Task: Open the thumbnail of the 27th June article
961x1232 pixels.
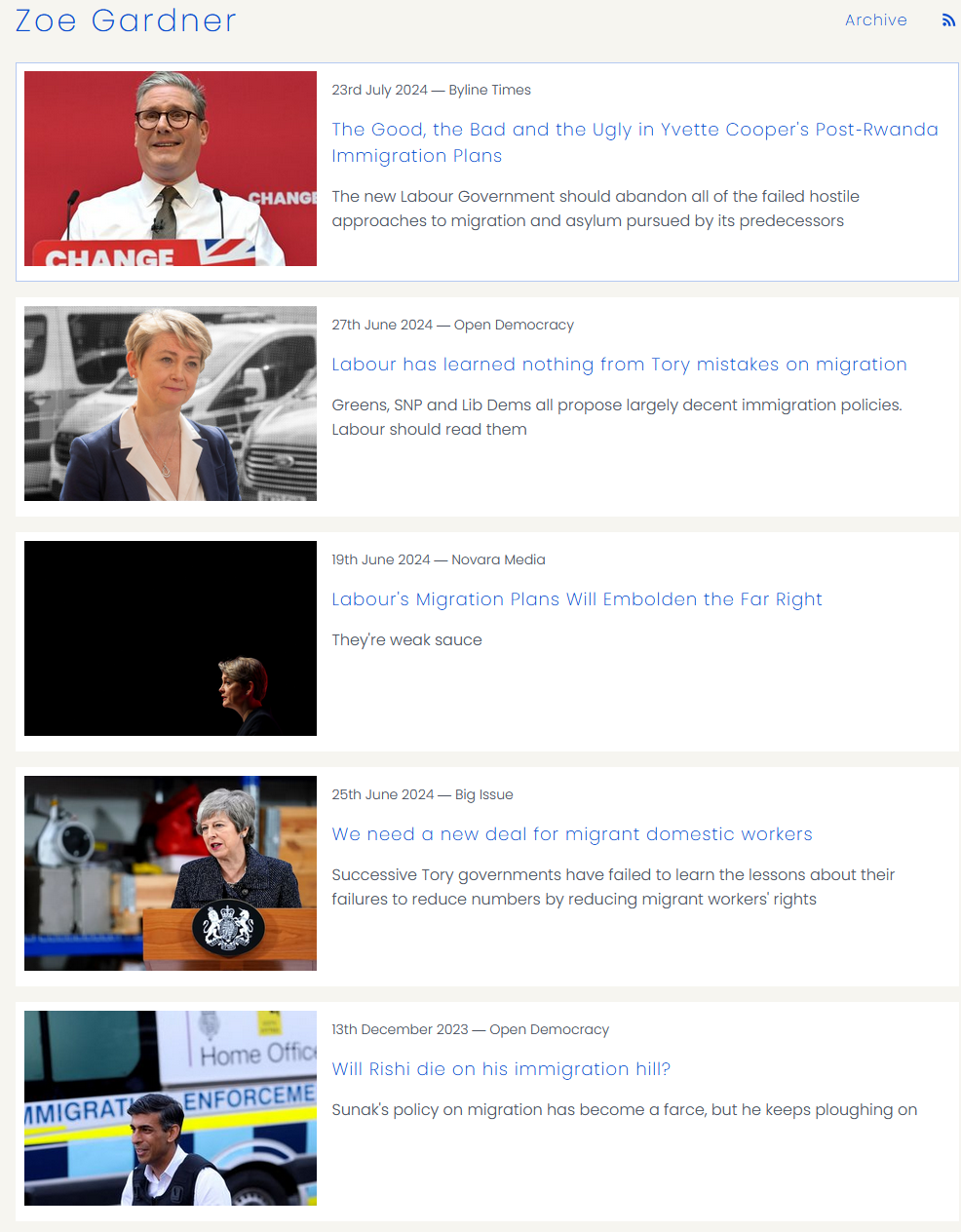Action: click(x=171, y=404)
